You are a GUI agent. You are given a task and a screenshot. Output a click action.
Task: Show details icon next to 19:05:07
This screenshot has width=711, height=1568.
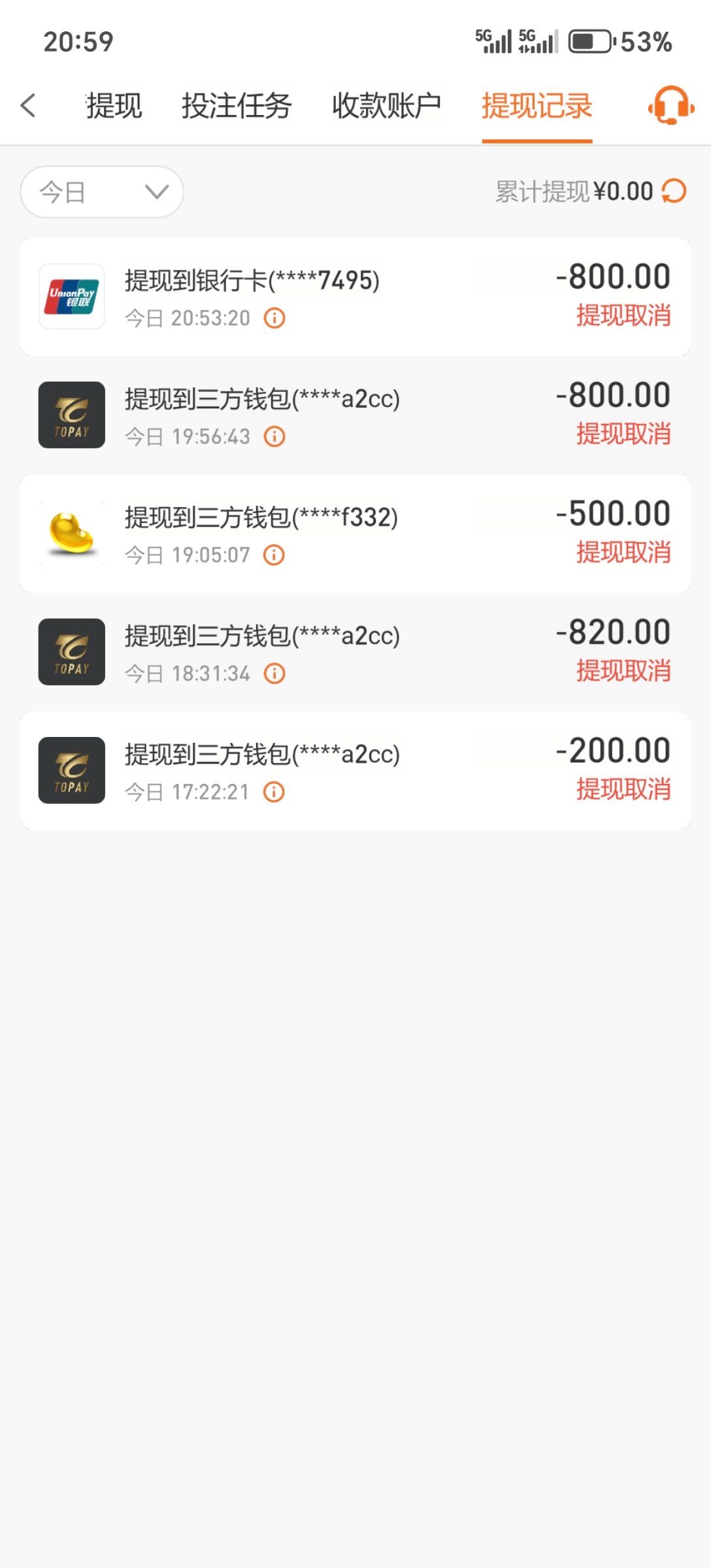[x=274, y=555]
